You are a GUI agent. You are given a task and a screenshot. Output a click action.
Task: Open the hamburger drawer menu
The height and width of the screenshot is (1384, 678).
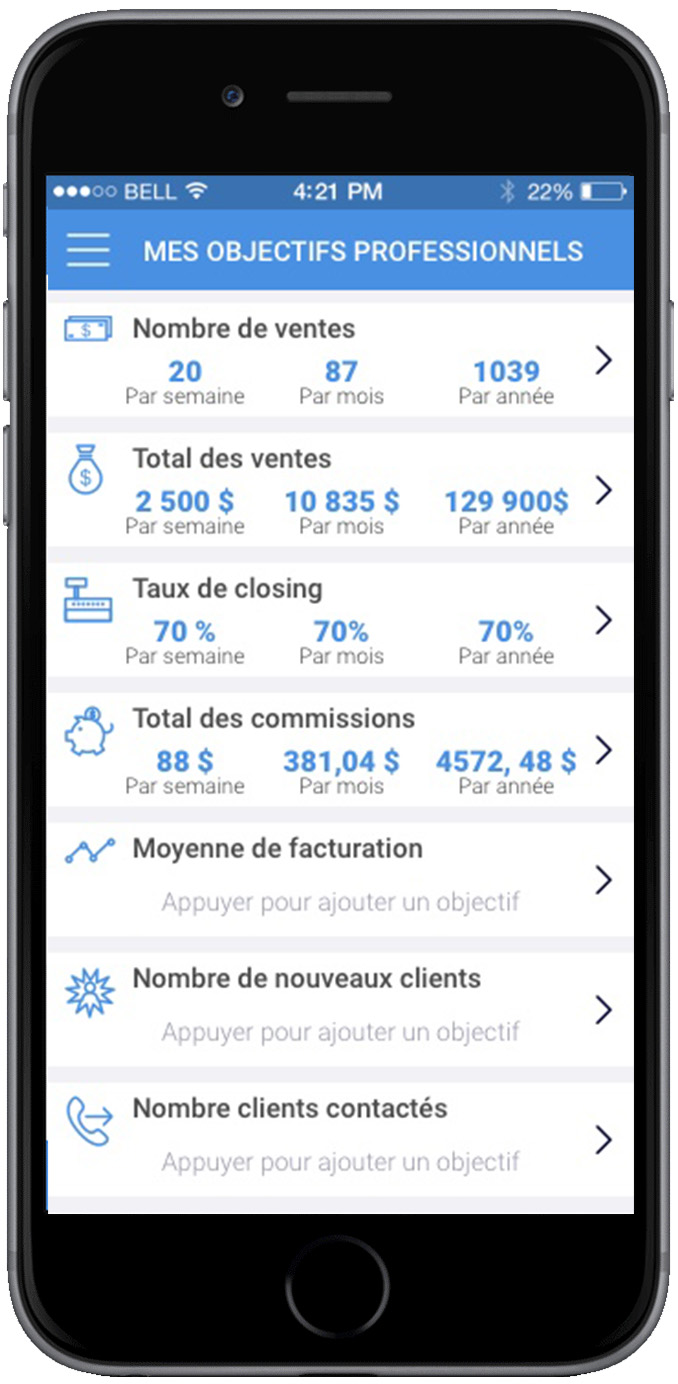(x=88, y=250)
